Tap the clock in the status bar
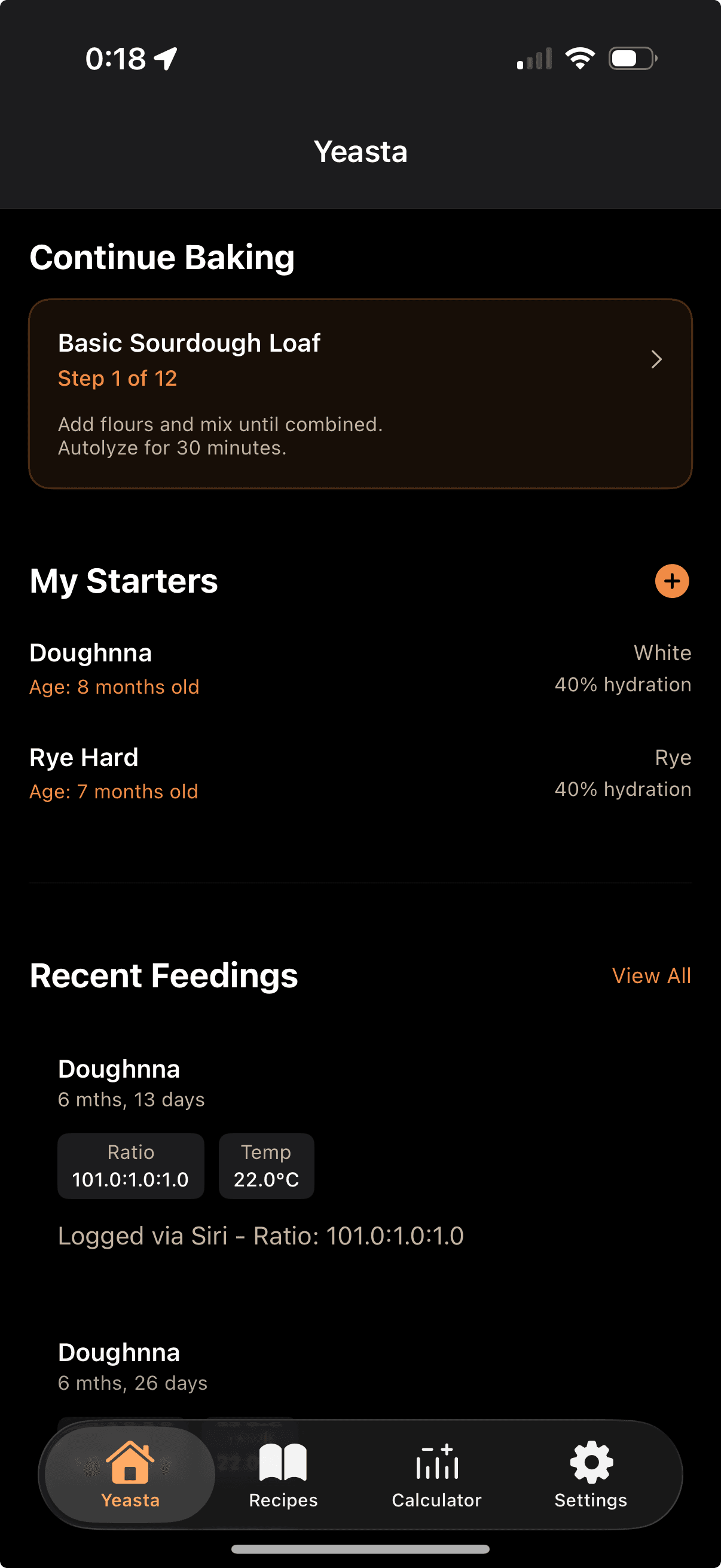 coord(112,57)
